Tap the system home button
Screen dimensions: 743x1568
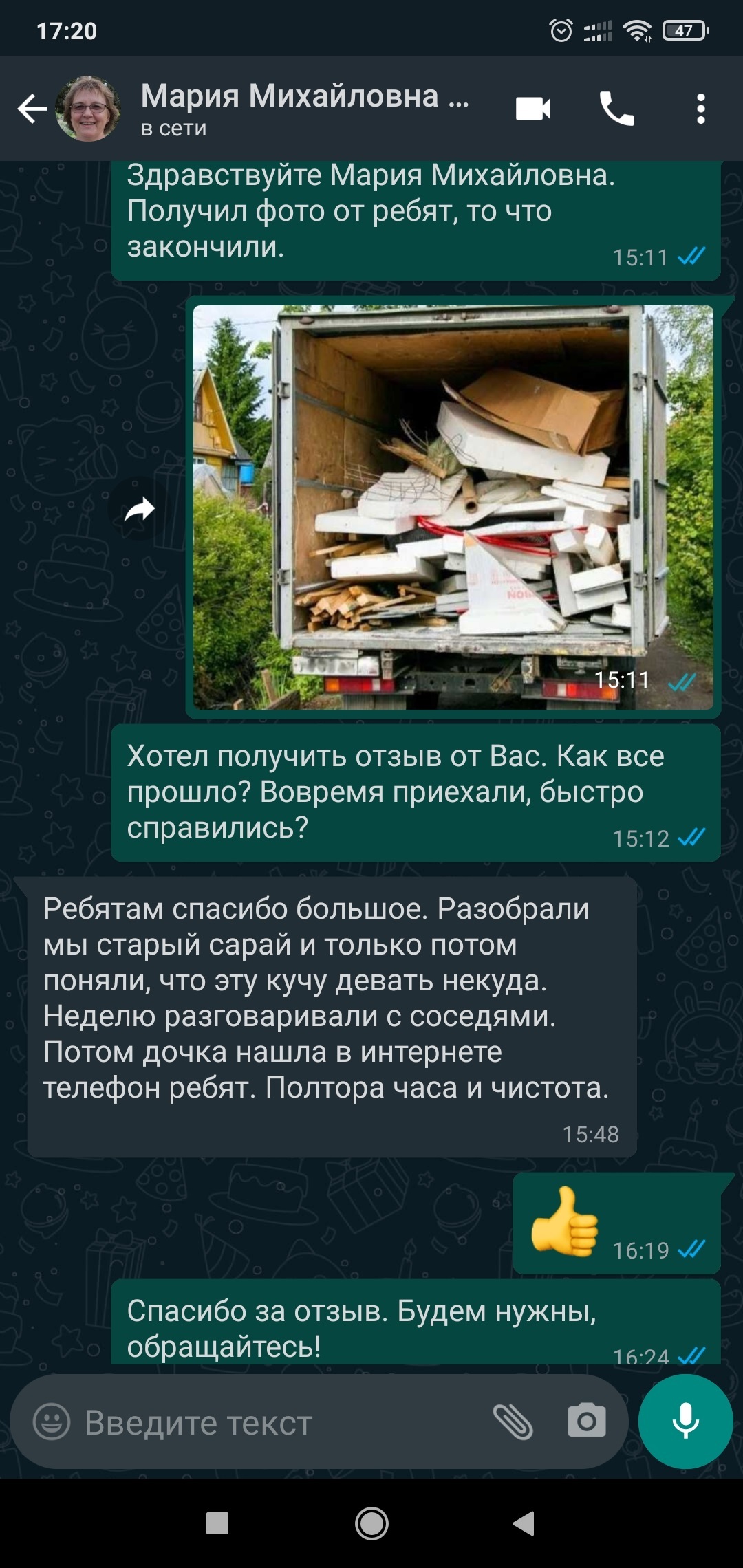[x=371, y=1523]
